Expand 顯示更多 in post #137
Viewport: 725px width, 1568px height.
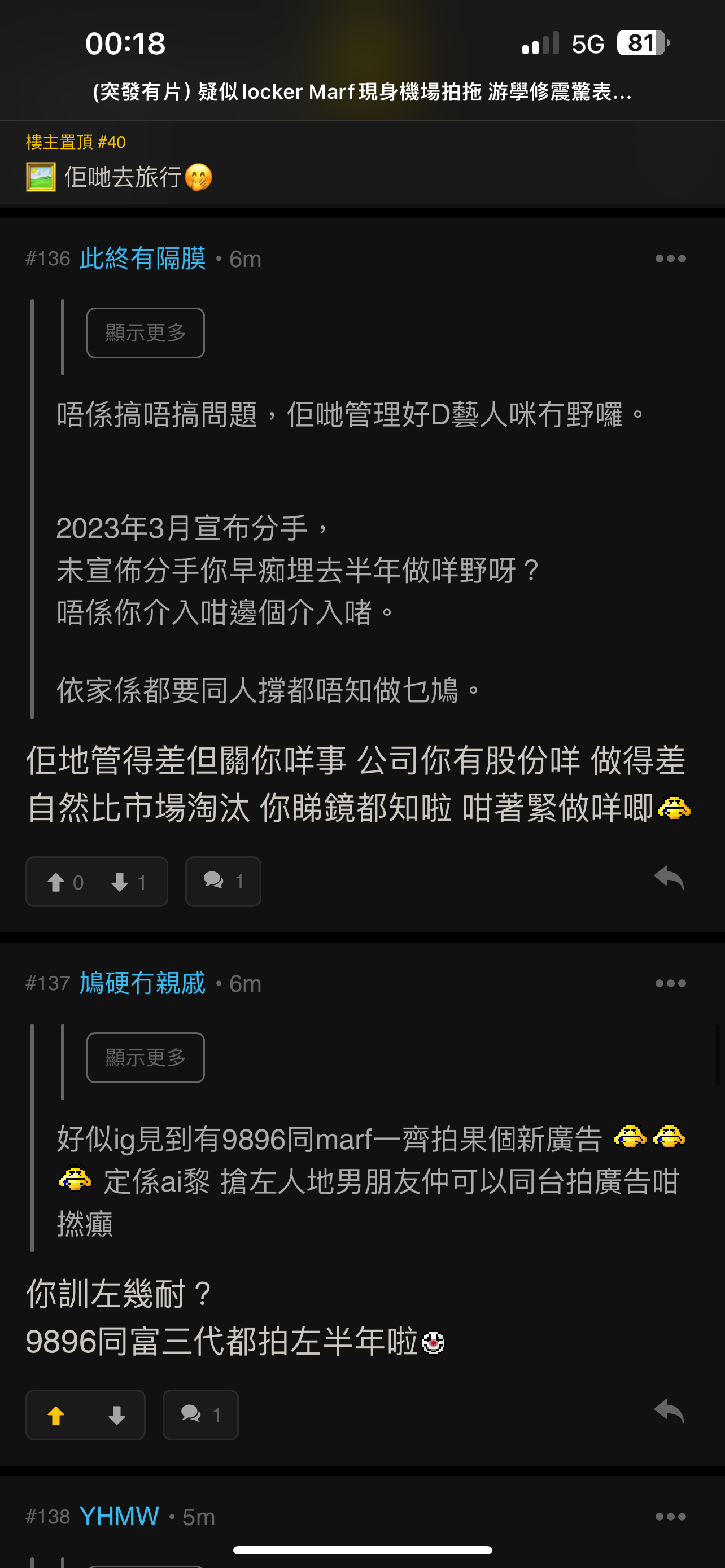pyautogui.click(x=145, y=1057)
